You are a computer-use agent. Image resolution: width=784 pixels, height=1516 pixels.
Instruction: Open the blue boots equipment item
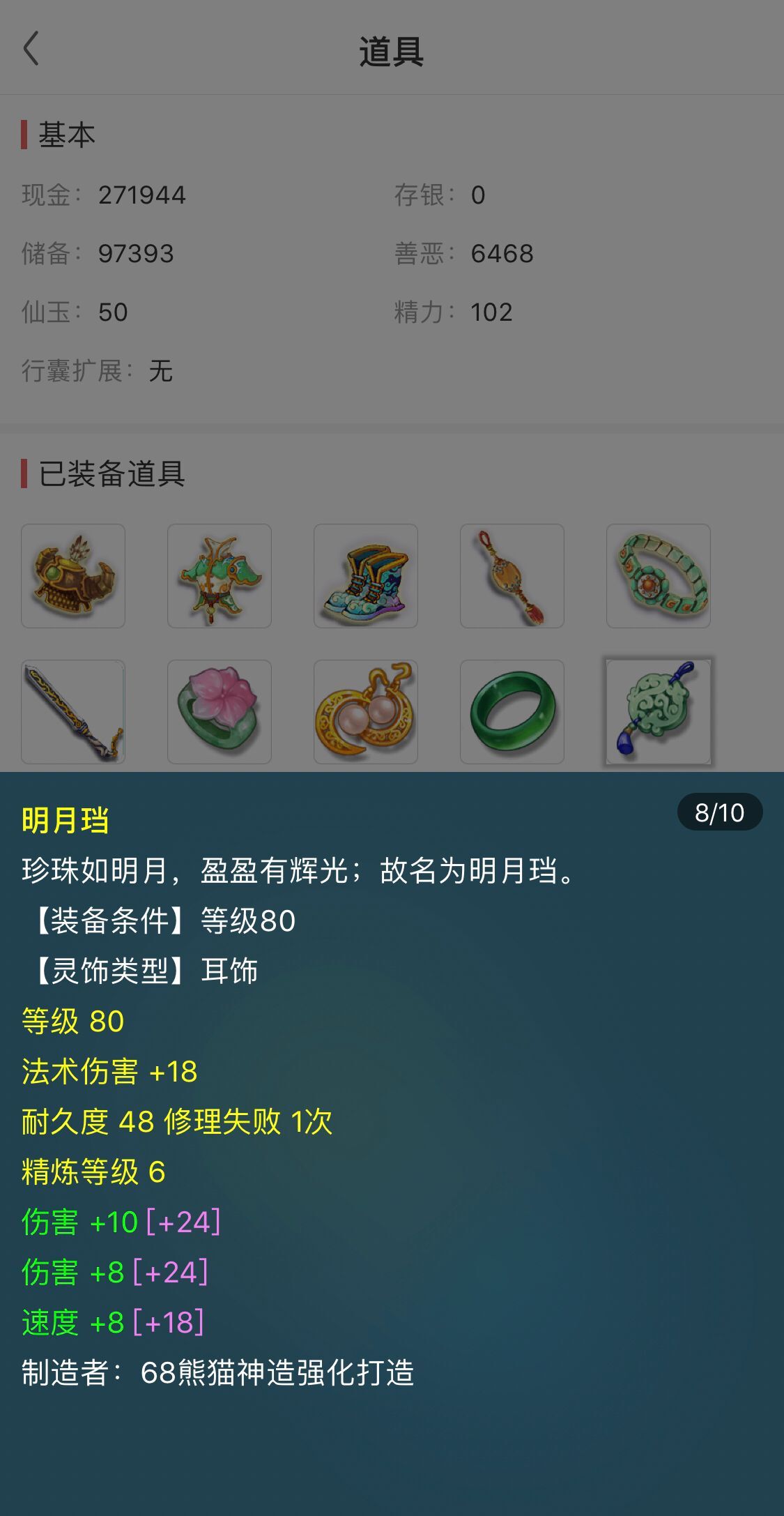click(x=366, y=576)
